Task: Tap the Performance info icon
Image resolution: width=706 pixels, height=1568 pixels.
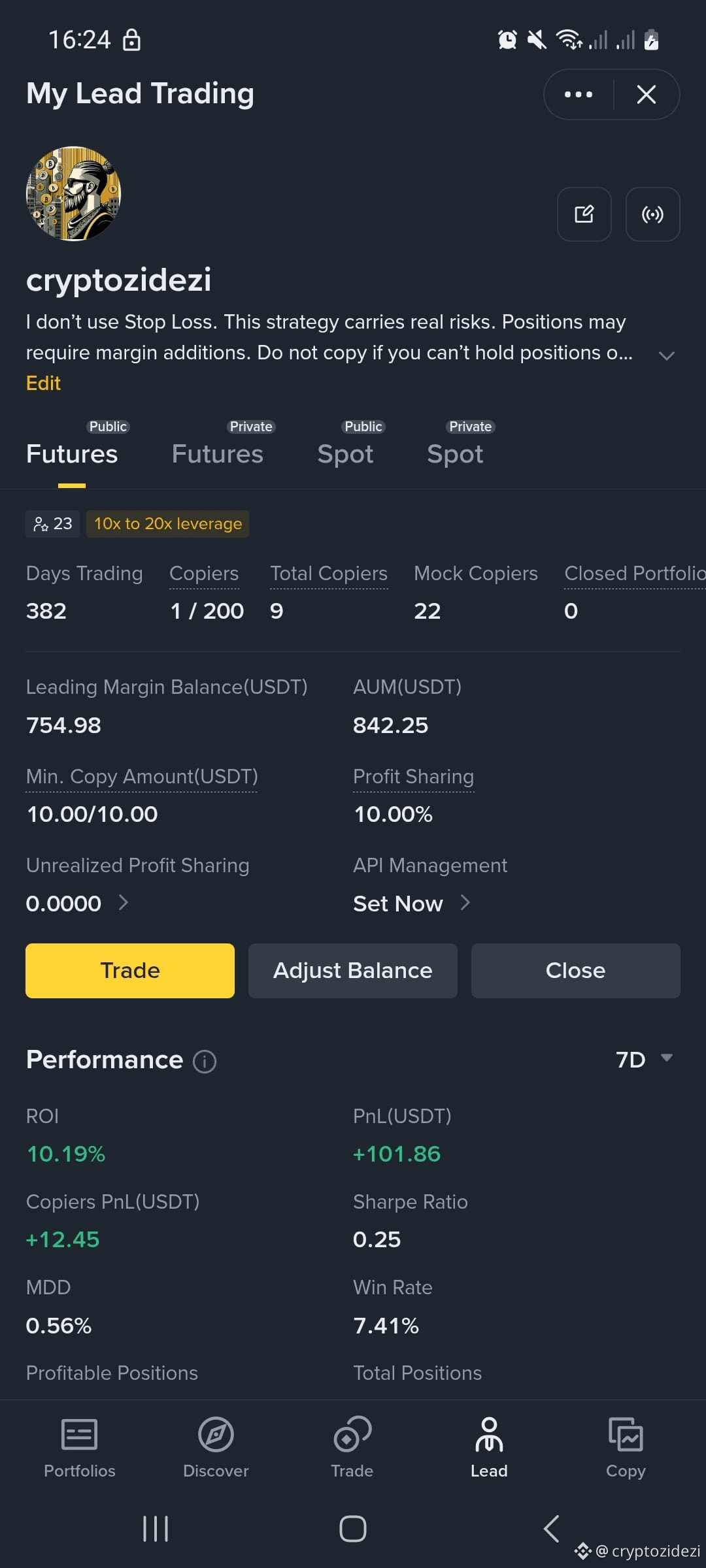Action: [203, 1060]
